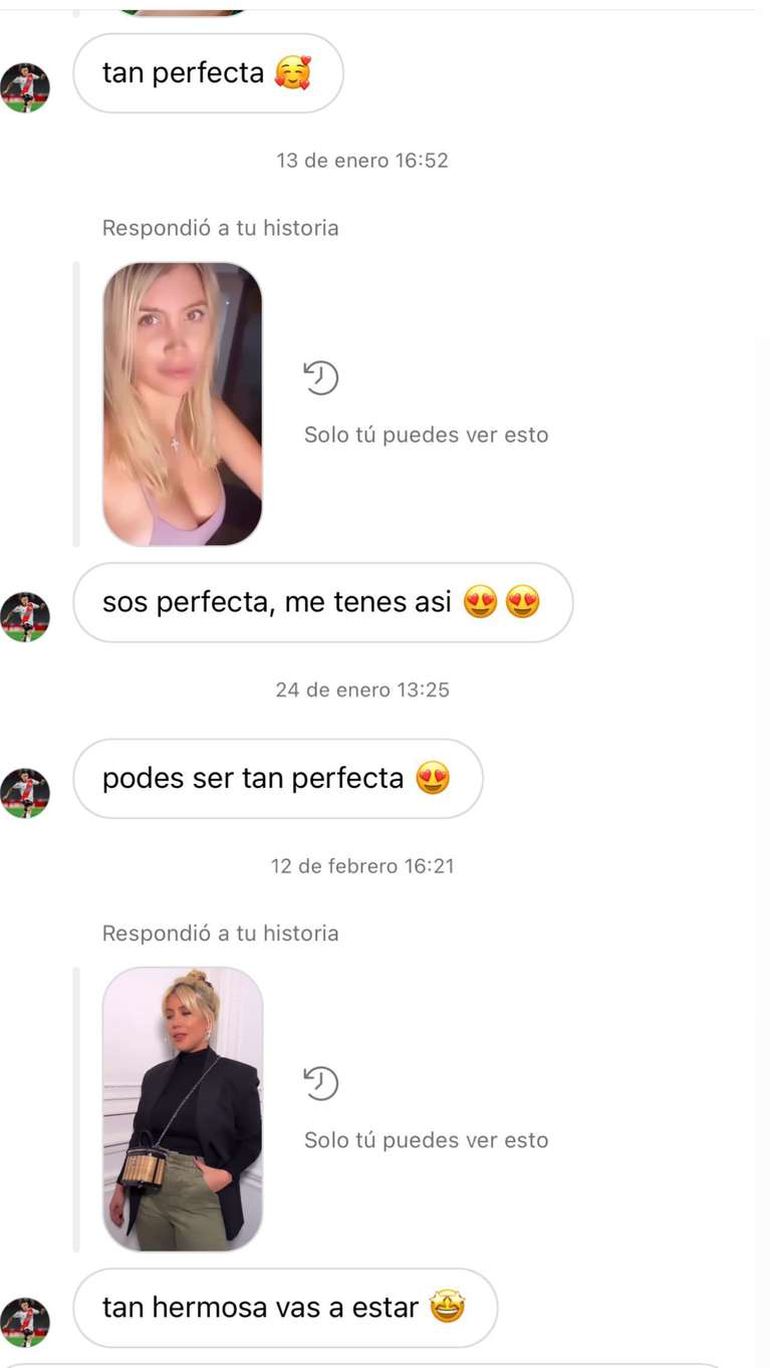Click the 'sos perfecta, me tenes asi' message bubble
This screenshot has height=1368, width=770.
click(322, 603)
